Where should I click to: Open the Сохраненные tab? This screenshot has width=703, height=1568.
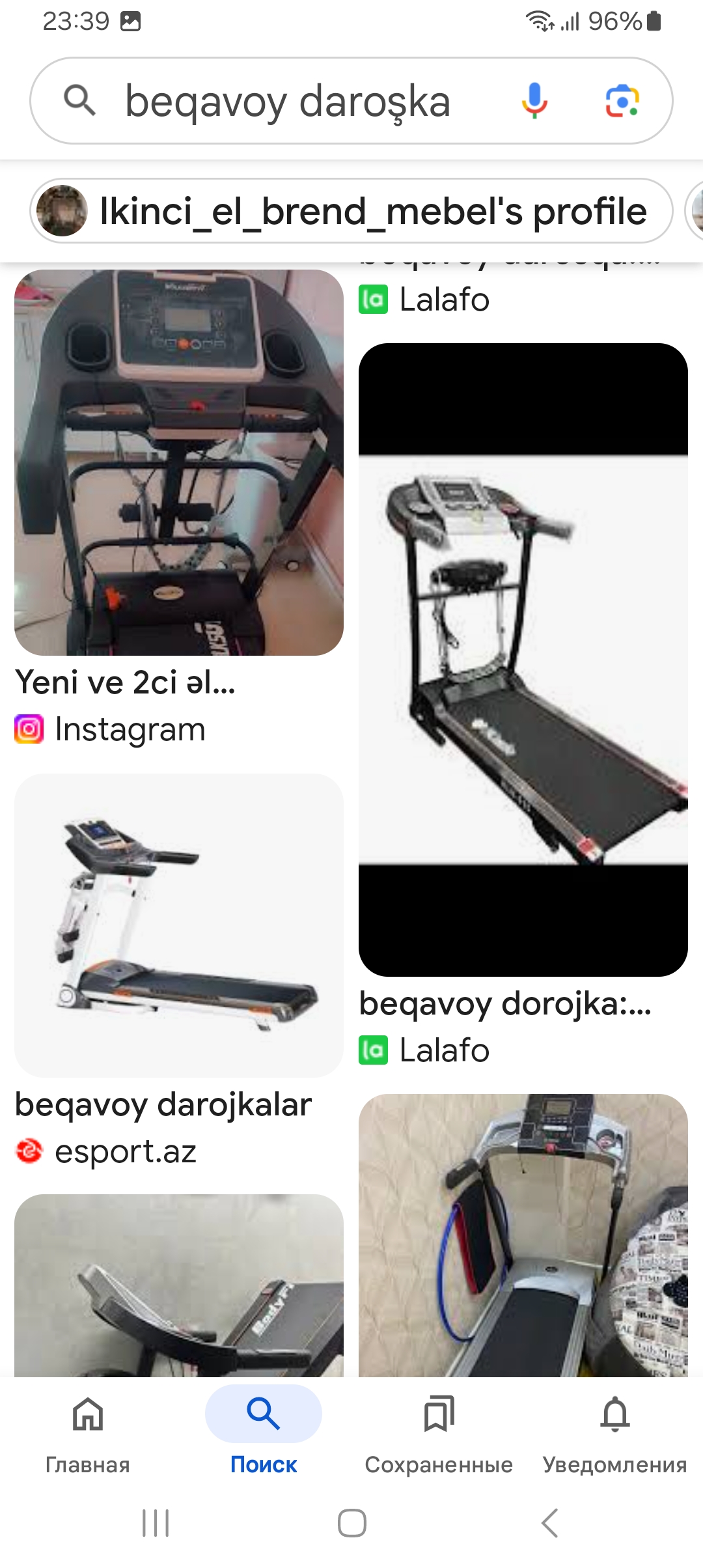coord(439,1429)
